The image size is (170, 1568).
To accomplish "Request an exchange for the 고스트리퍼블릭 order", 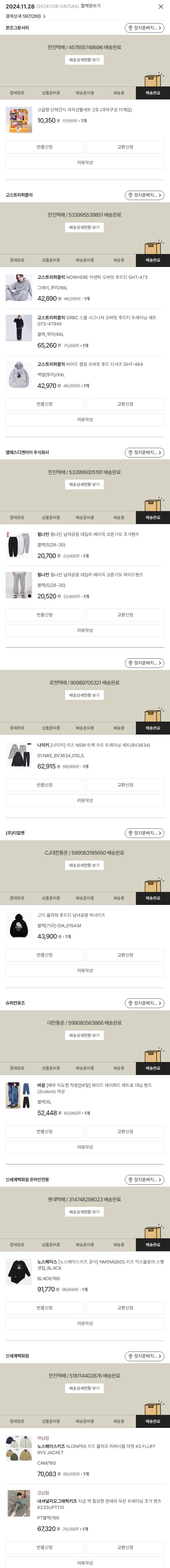I will point(125,403).
